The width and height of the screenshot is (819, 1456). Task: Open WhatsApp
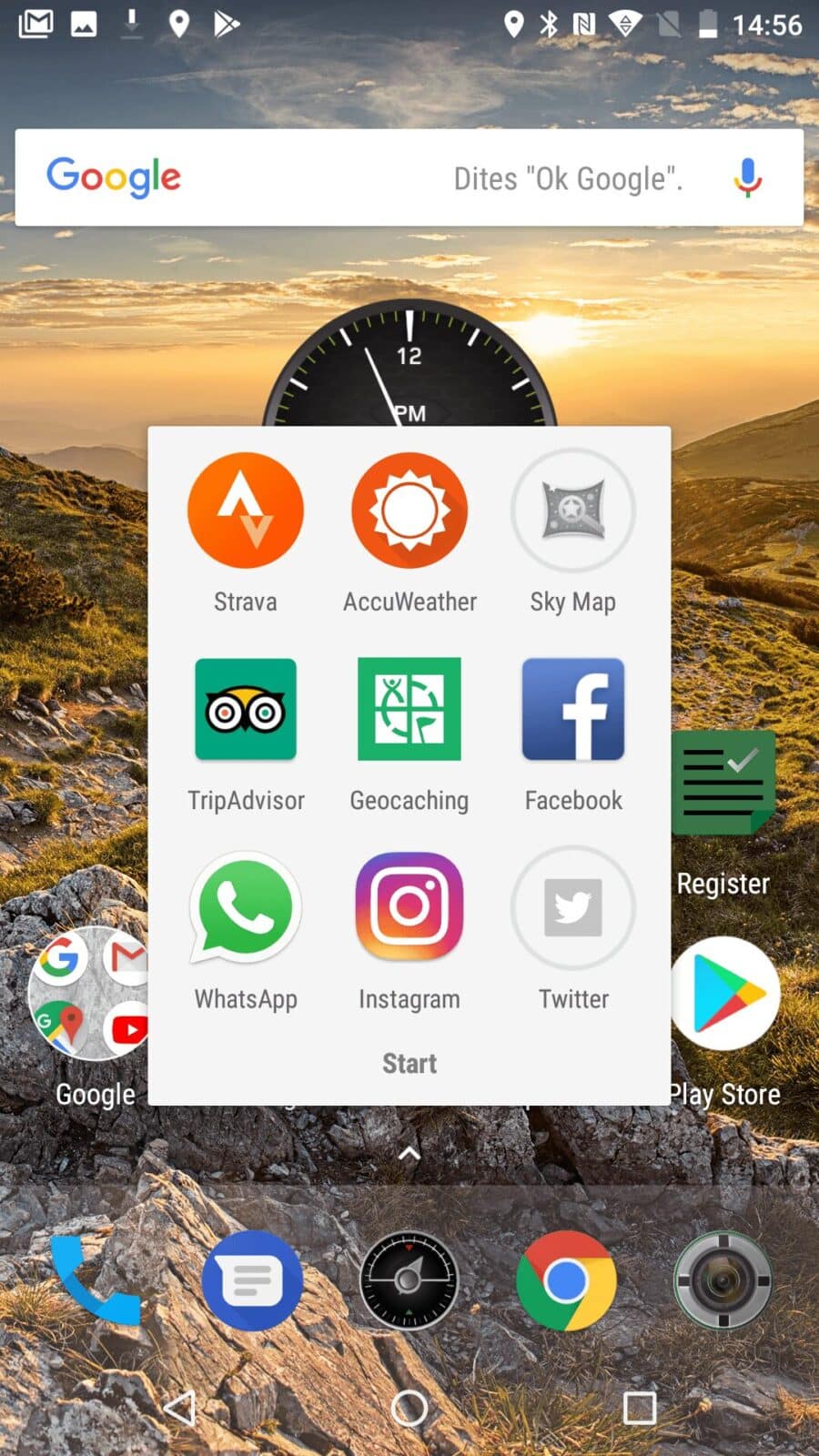(x=246, y=908)
